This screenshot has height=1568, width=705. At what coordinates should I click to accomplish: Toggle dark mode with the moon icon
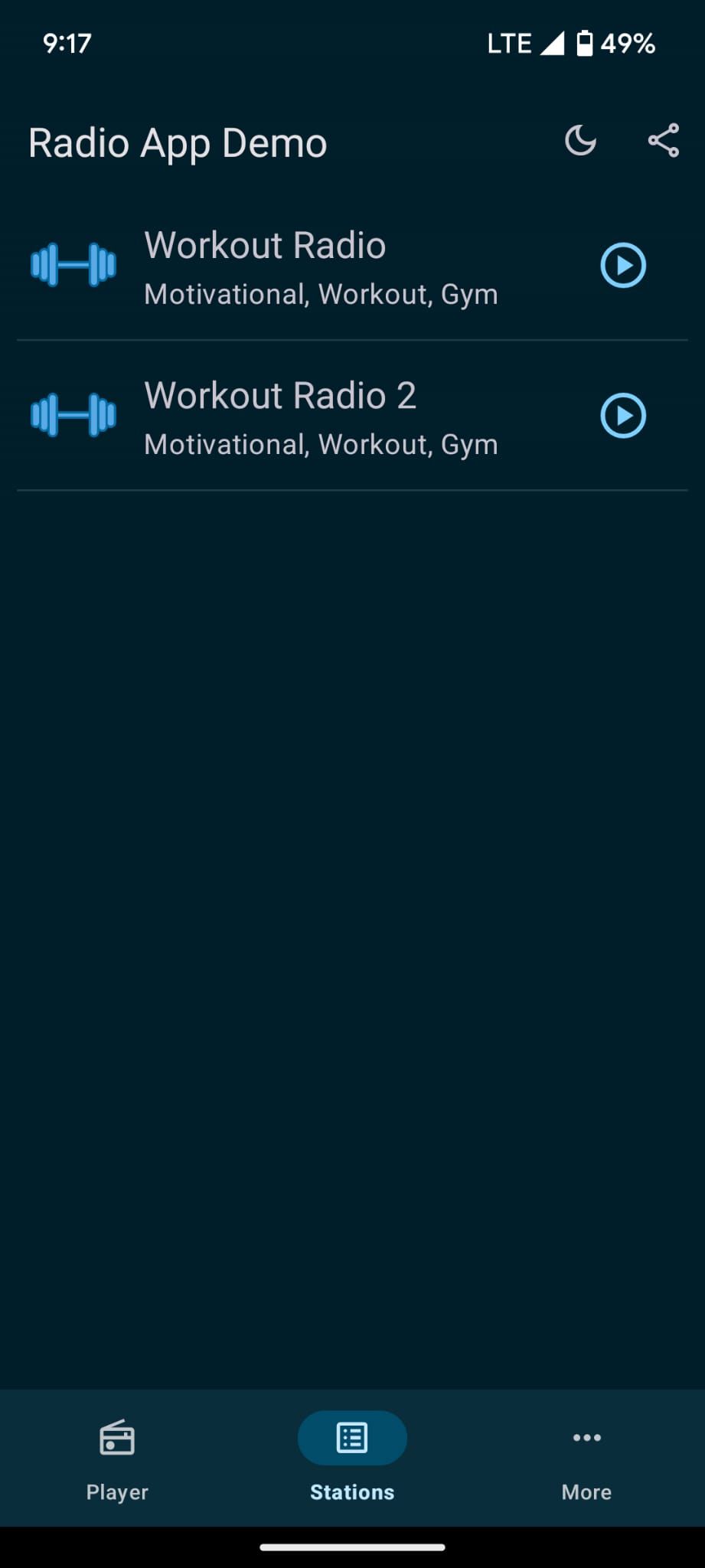pyautogui.click(x=580, y=141)
